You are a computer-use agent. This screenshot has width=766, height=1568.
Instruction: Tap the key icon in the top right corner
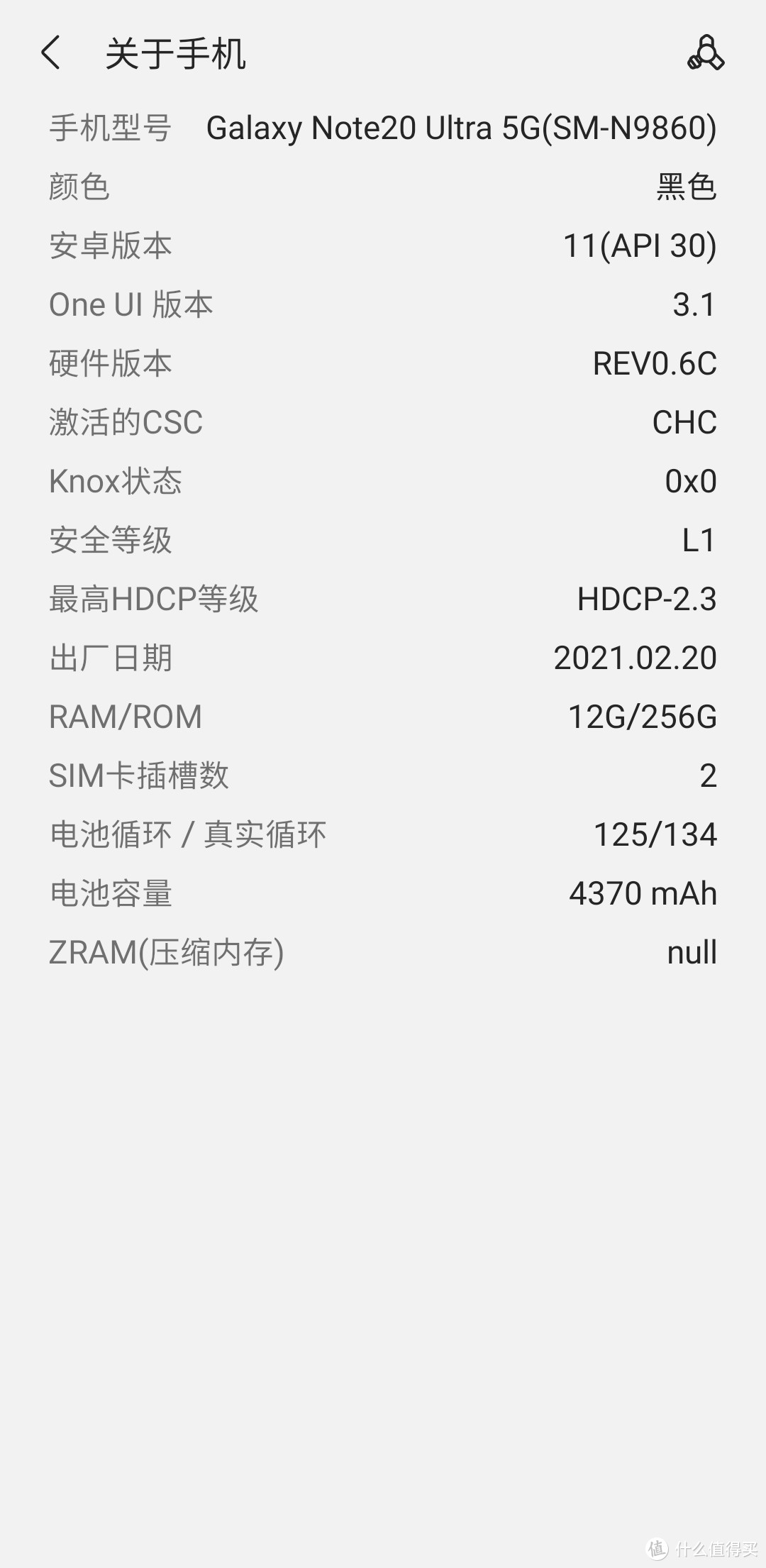(707, 55)
